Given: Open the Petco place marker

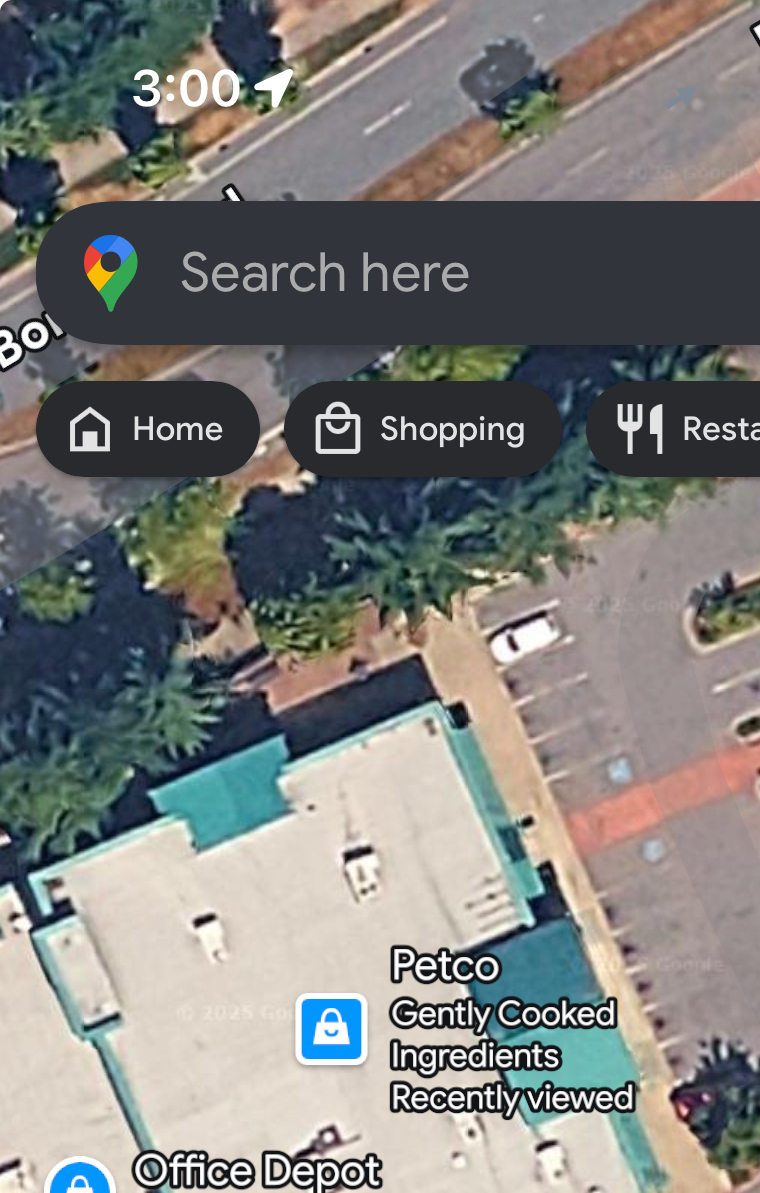Looking at the screenshot, I should coord(331,1028).
